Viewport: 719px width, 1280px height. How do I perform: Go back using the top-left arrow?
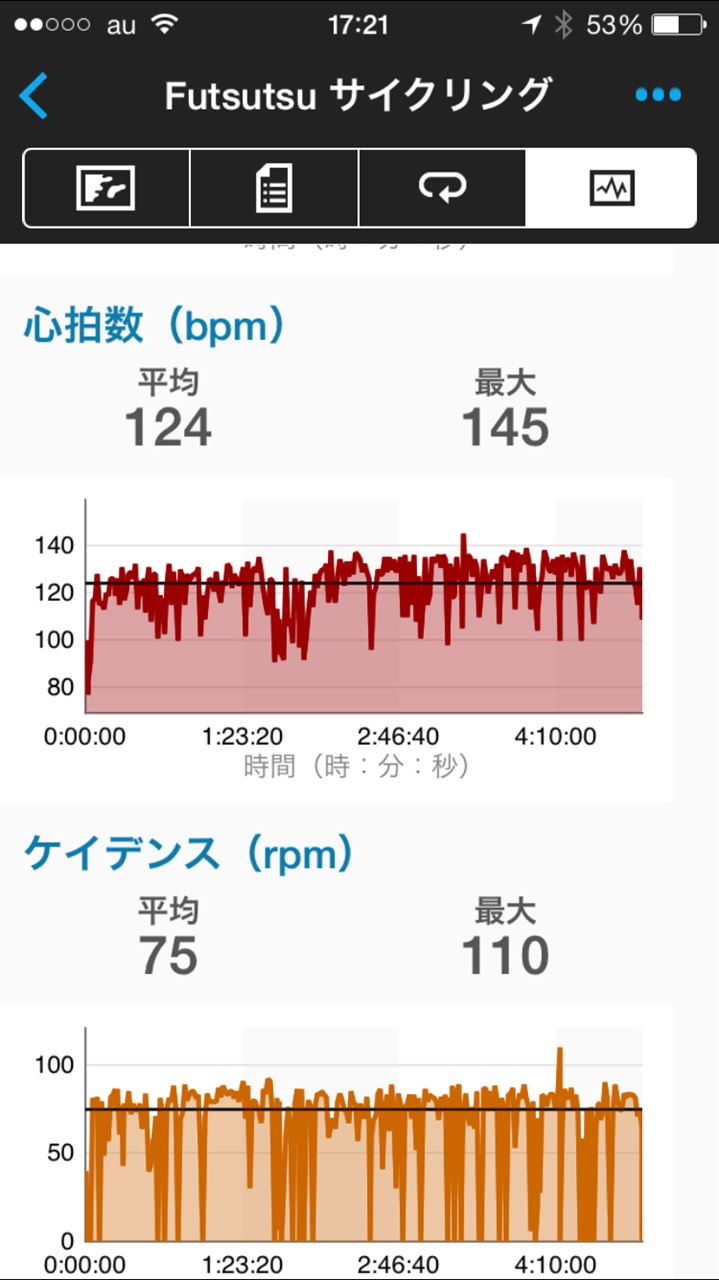tap(34, 95)
